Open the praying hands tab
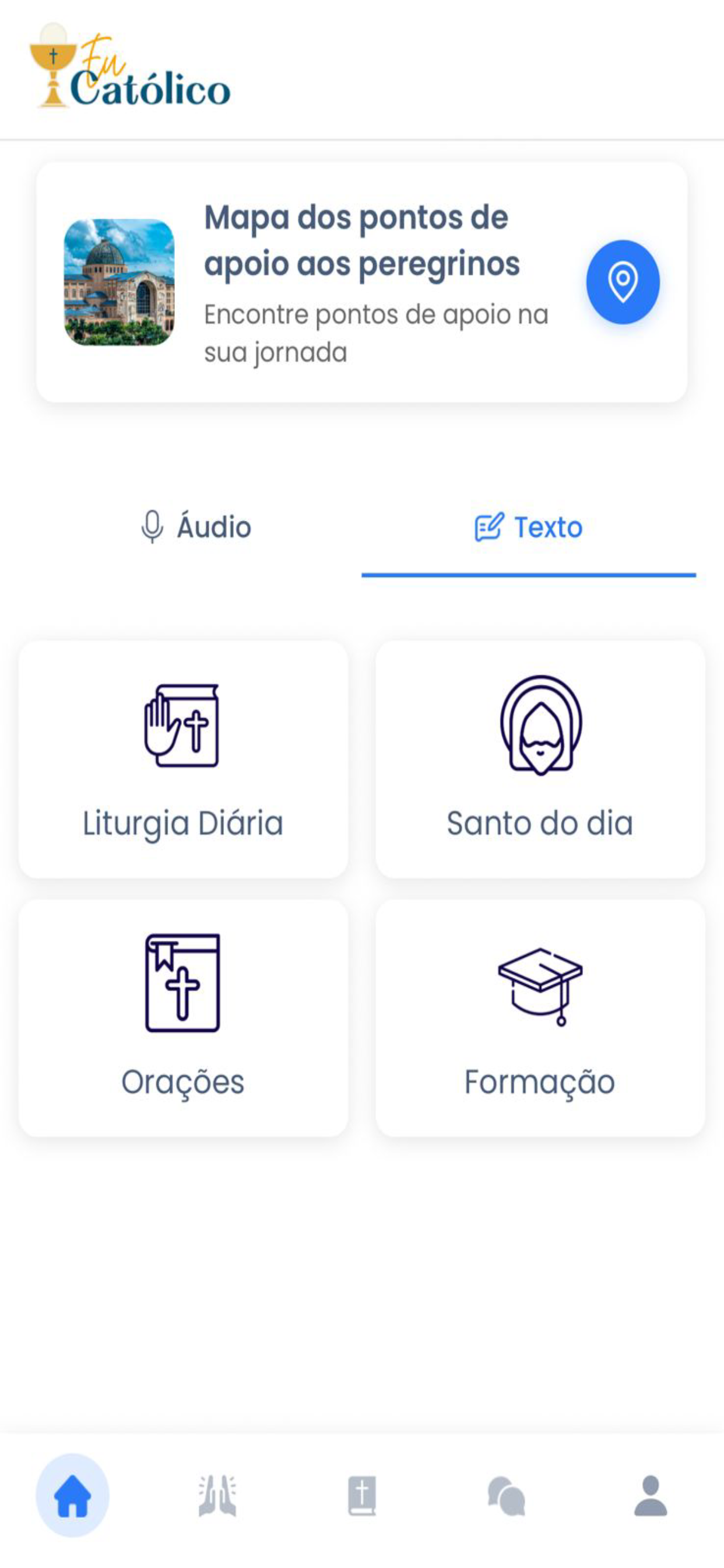Screen dimensions: 724x1568 point(217,1495)
